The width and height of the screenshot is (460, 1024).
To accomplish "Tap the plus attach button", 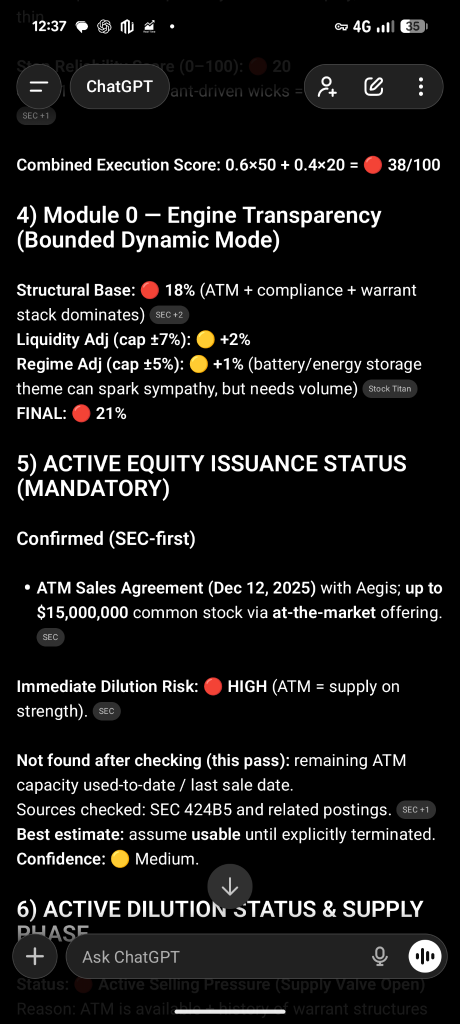I will point(35,957).
